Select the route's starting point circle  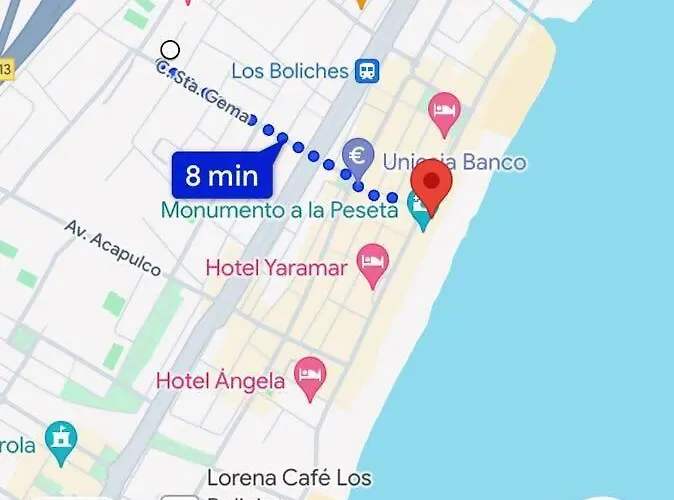170,50
